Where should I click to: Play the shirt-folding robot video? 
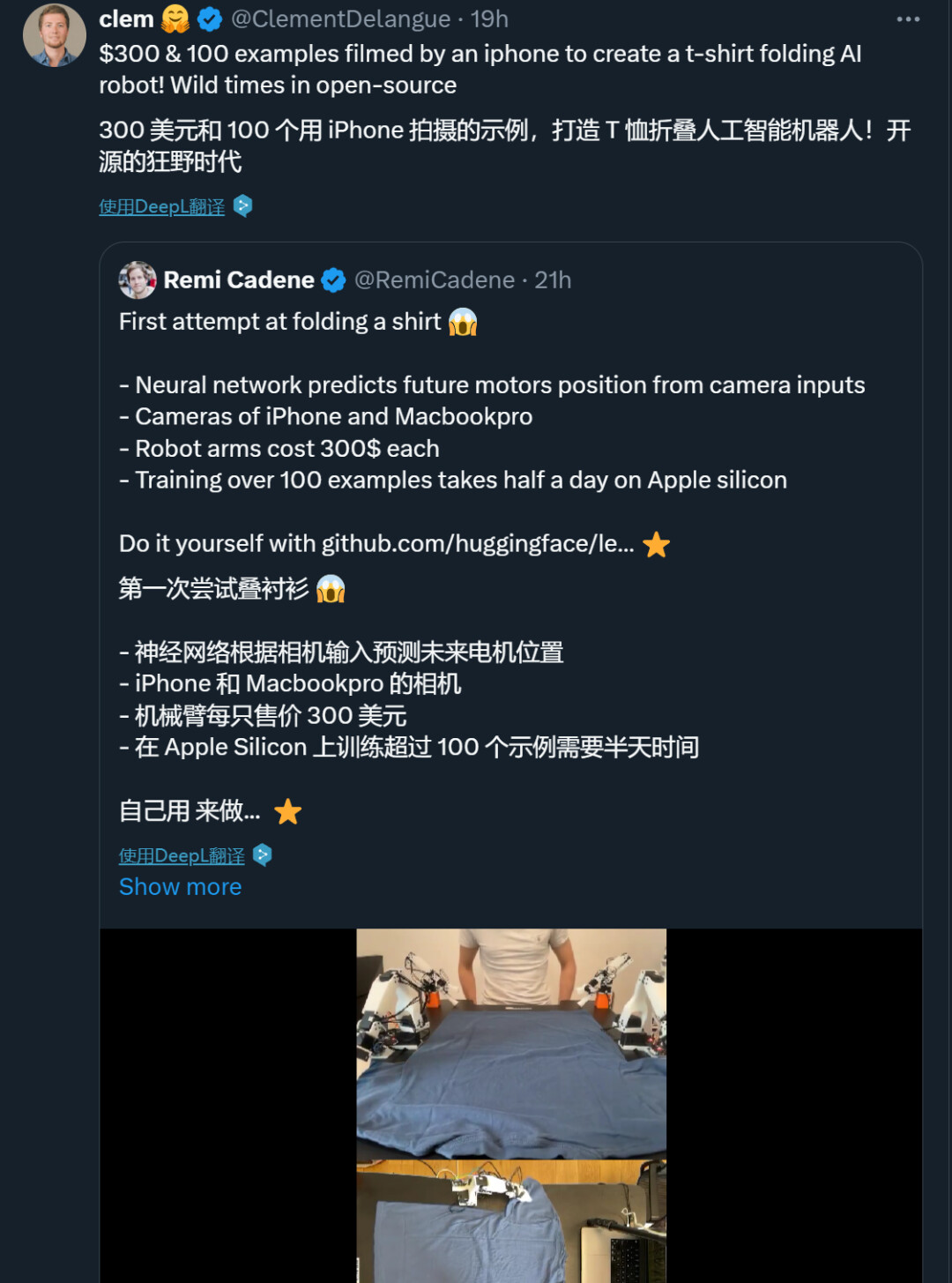point(511,1104)
